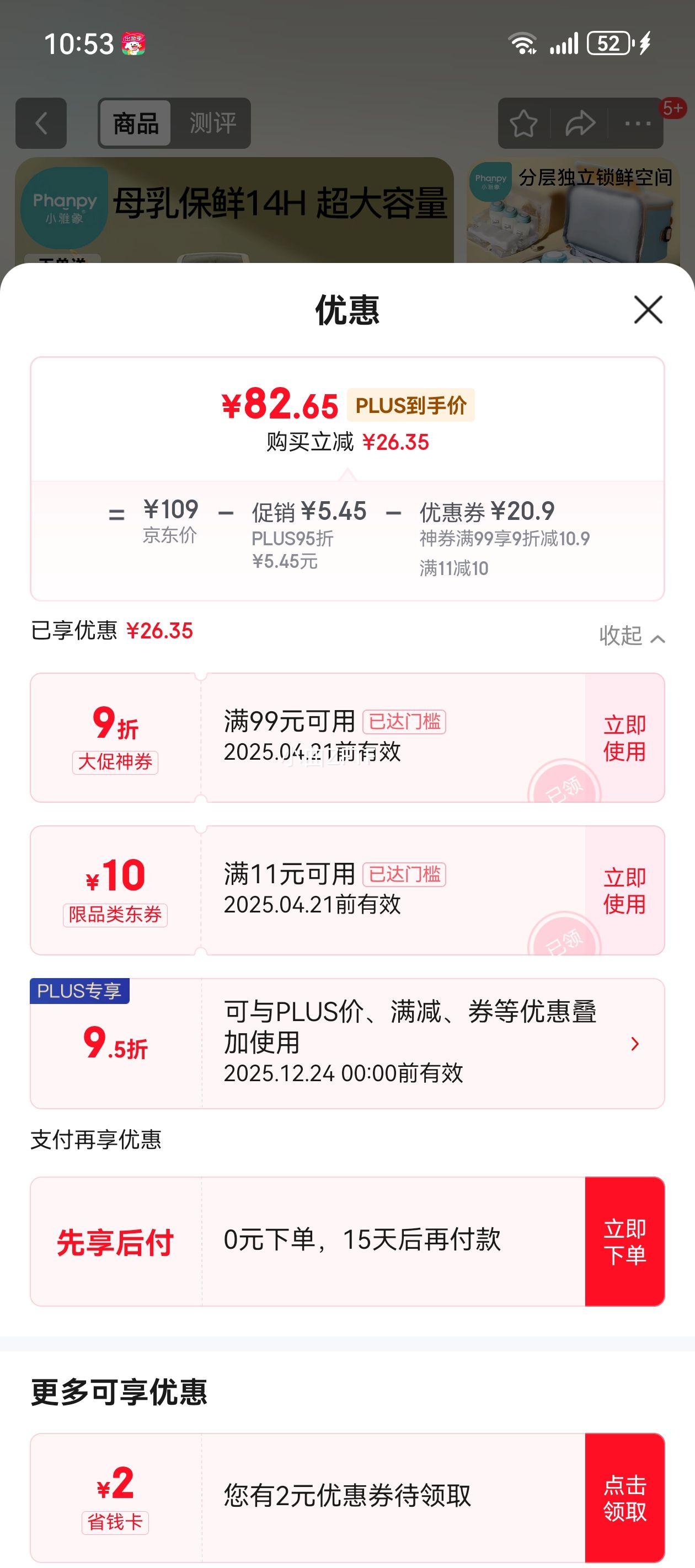Use the 9折 大促神券 coupon now
The height and width of the screenshot is (1568, 695).
coord(624,738)
